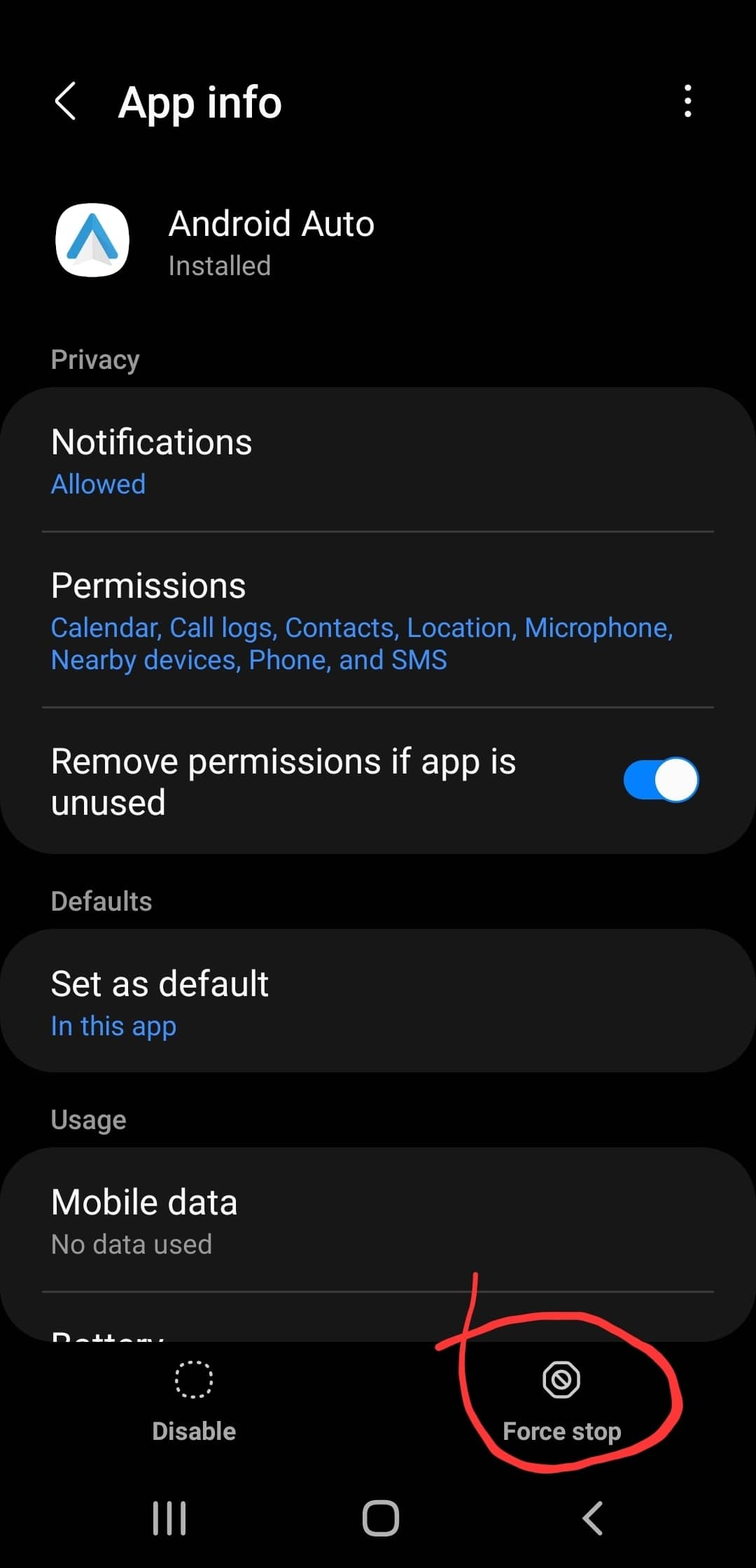Open Notifications settings showing Allowed

coord(280,458)
